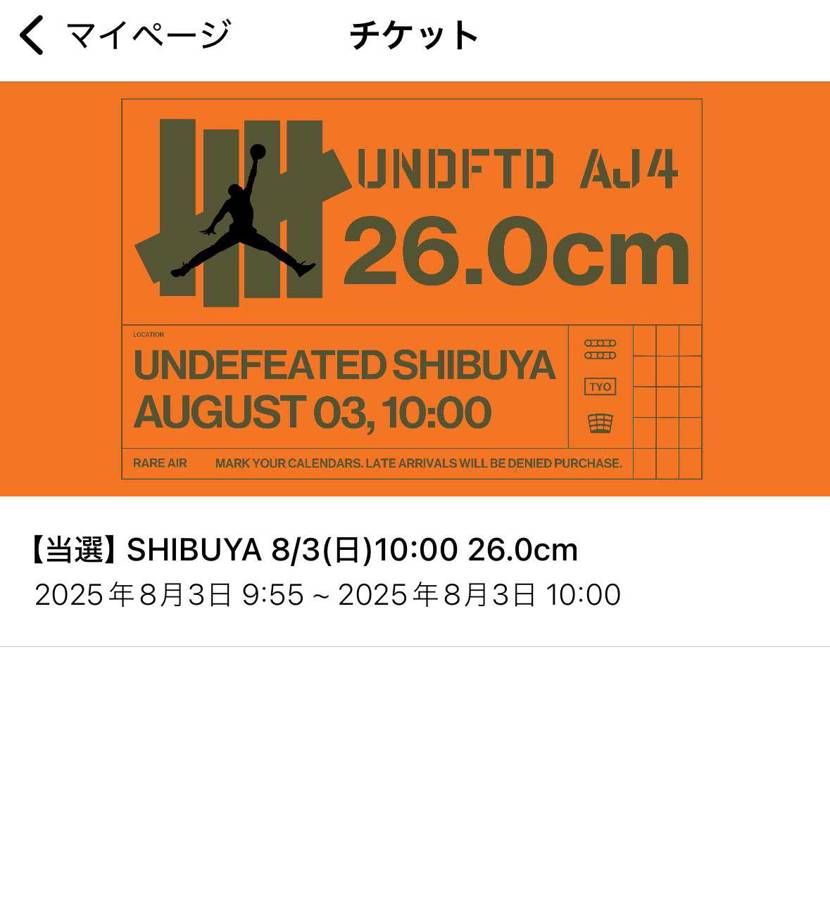The height and width of the screenshot is (917, 830).
Task: Go back to マイページ
Action: click(125, 36)
